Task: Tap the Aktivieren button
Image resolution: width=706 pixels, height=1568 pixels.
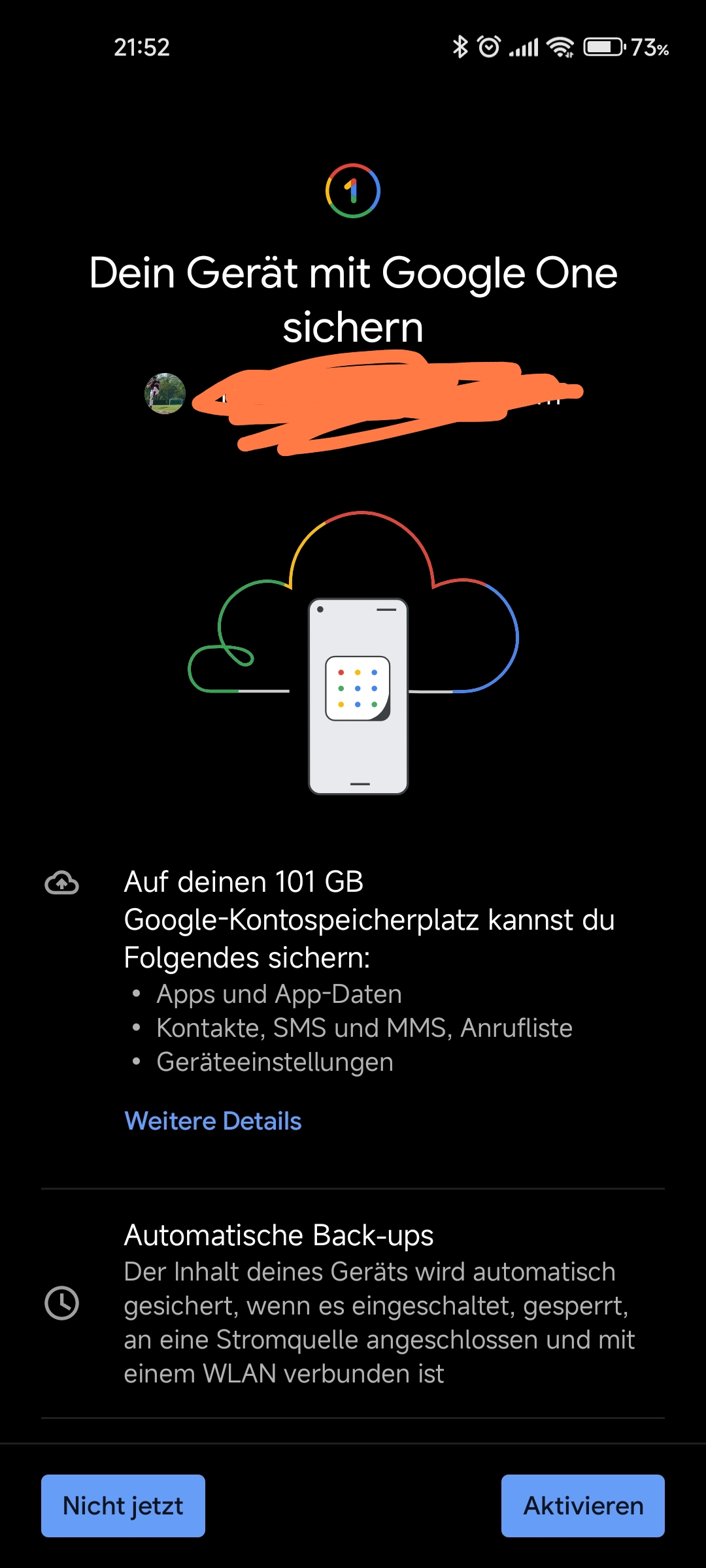Action: [582, 1505]
